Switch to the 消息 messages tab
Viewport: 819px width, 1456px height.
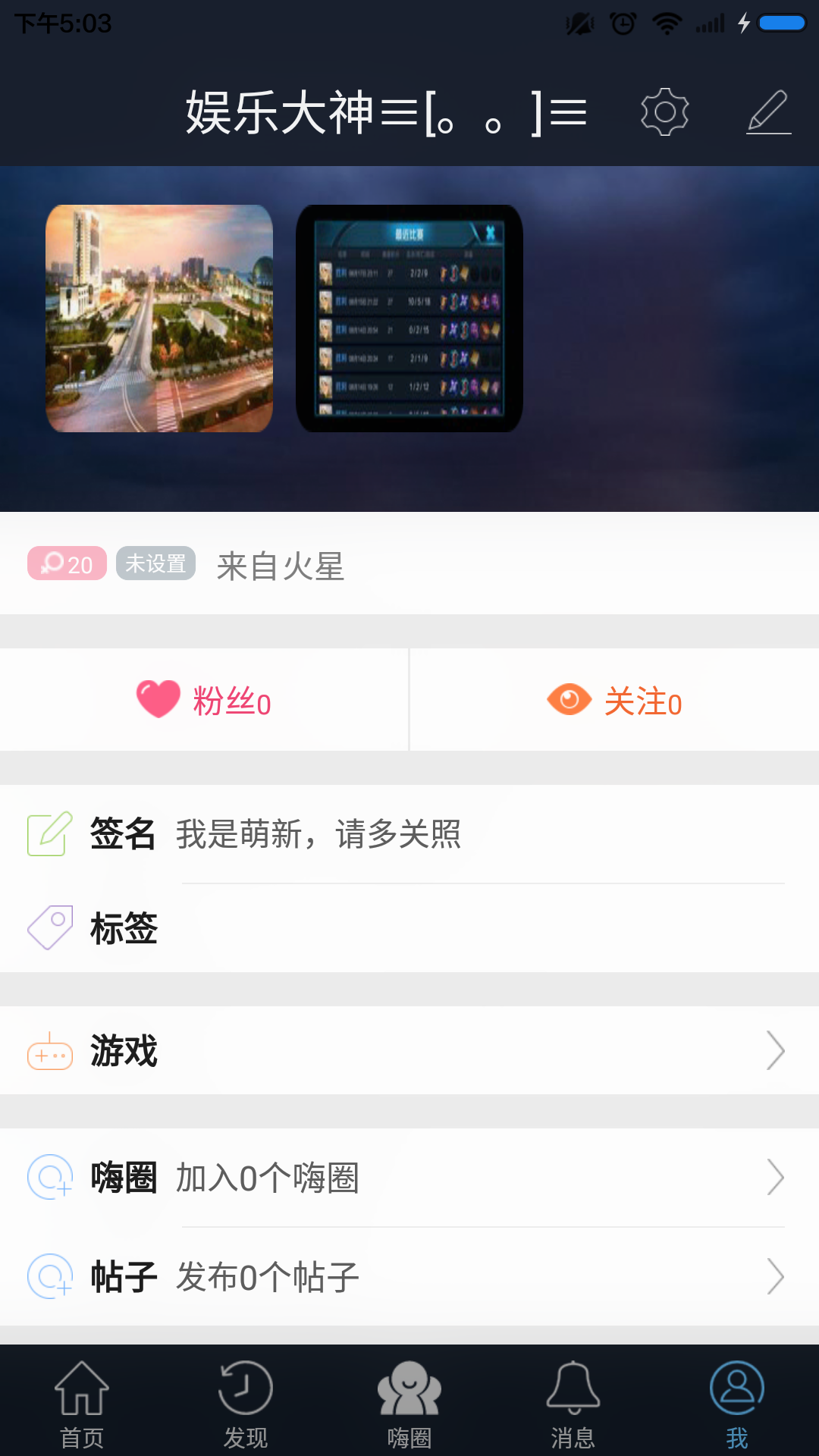click(x=573, y=1403)
